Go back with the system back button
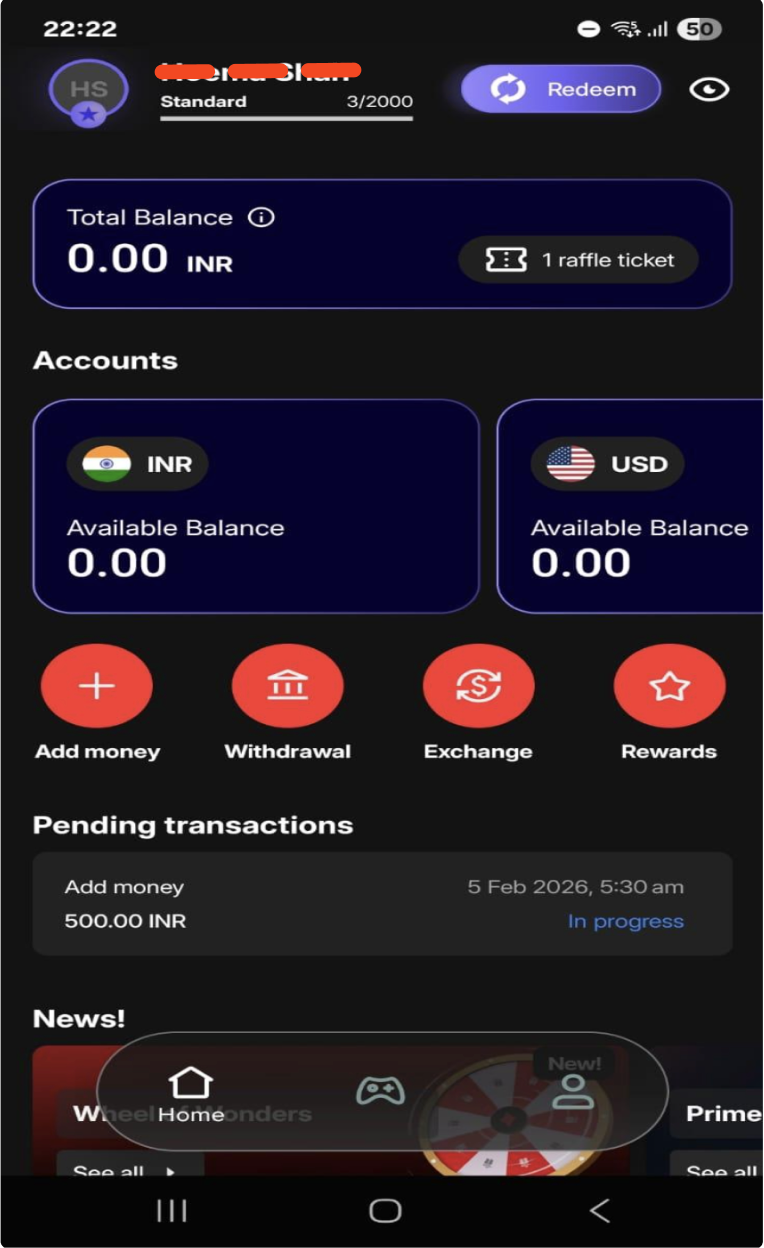This screenshot has height=1248, width=764. pyautogui.click(x=599, y=1211)
